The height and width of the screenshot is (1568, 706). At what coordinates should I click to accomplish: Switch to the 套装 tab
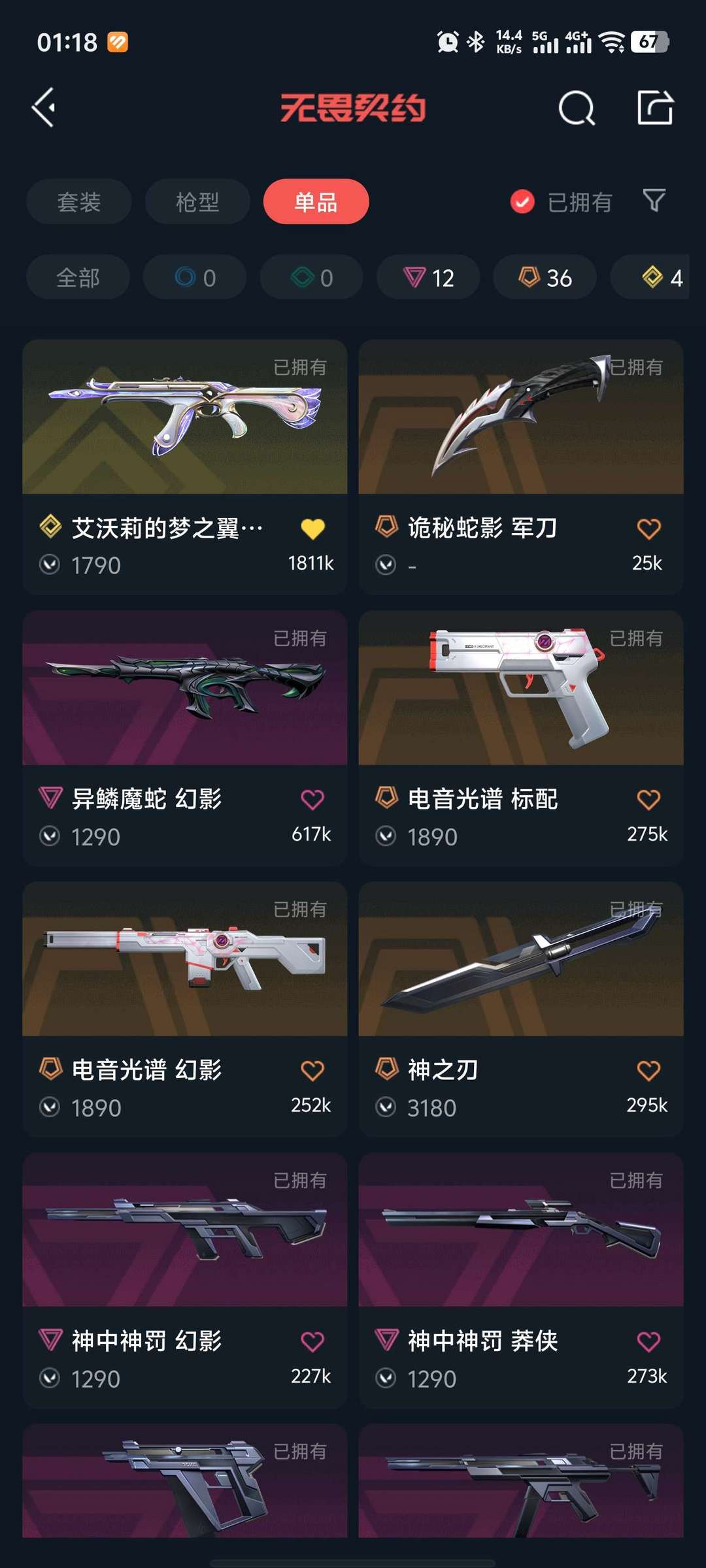[78, 202]
